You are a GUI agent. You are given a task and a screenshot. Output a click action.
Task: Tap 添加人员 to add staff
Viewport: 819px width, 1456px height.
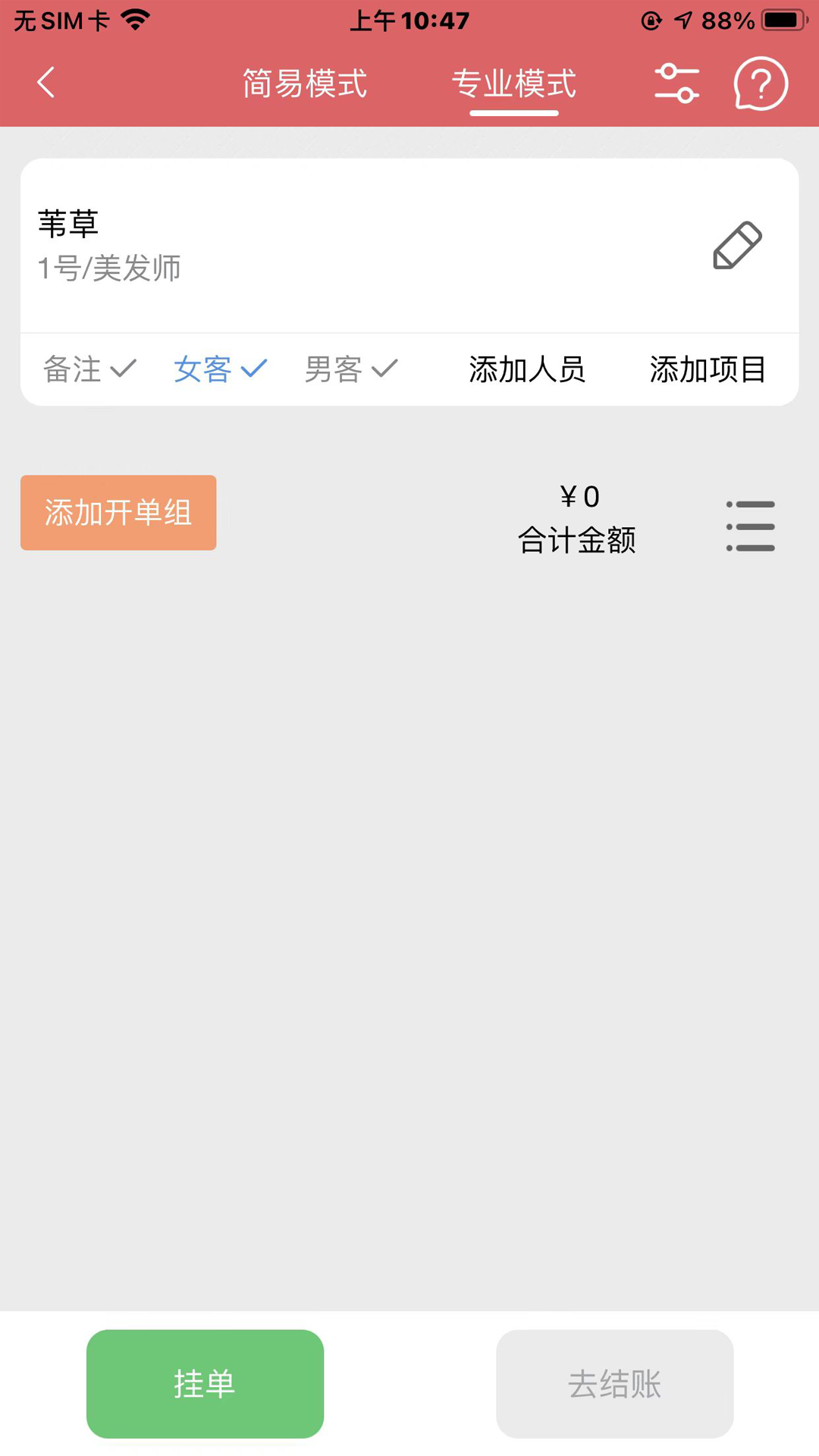click(x=527, y=370)
